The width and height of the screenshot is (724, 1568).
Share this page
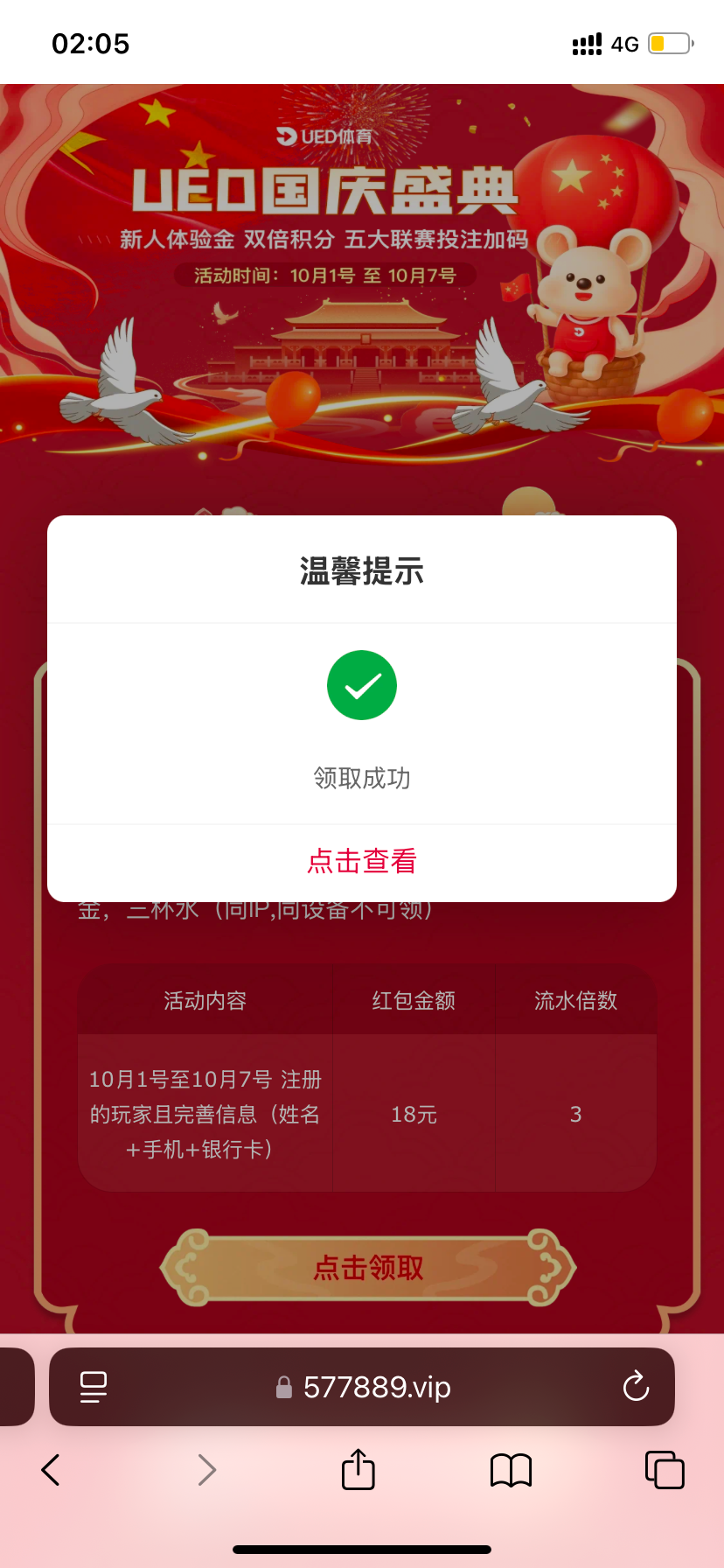click(358, 1469)
